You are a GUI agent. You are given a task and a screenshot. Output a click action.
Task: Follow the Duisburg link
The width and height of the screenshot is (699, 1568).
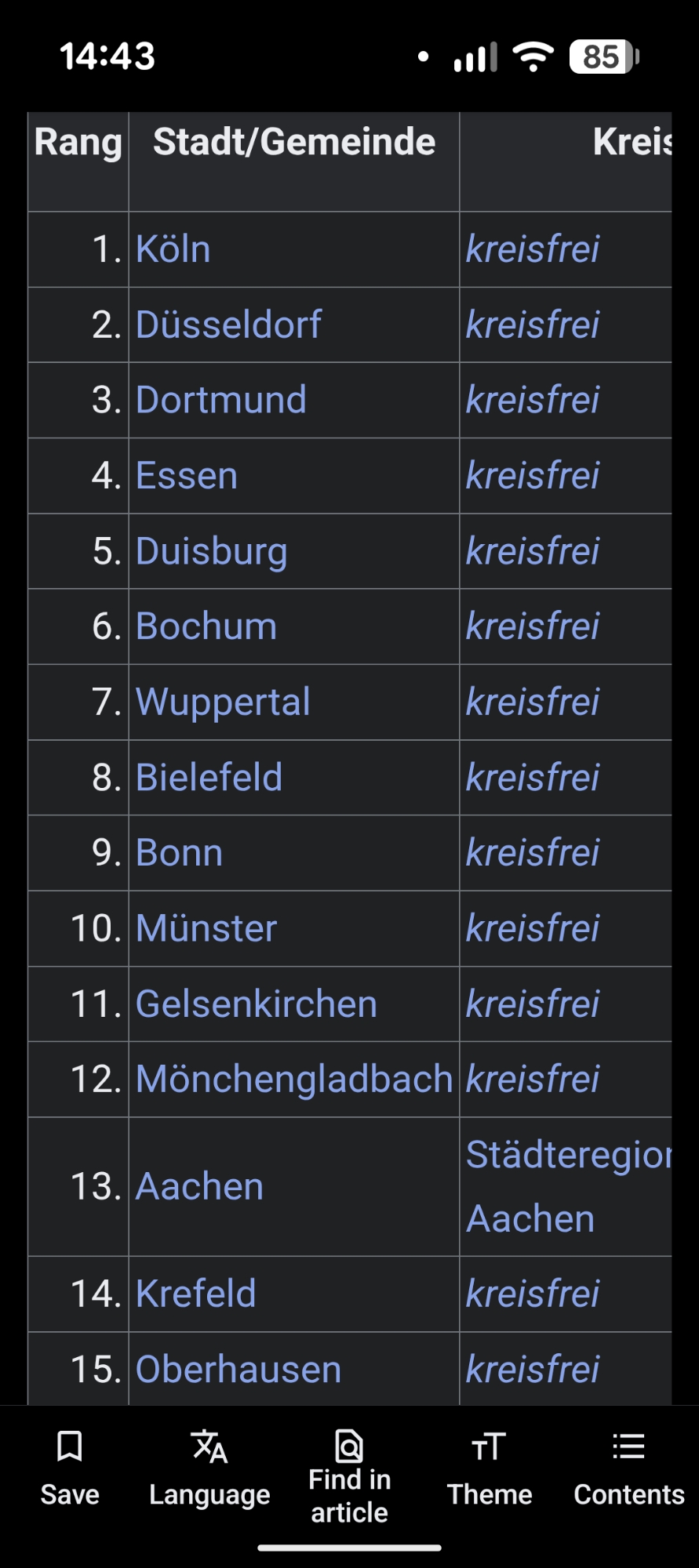point(211,551)
